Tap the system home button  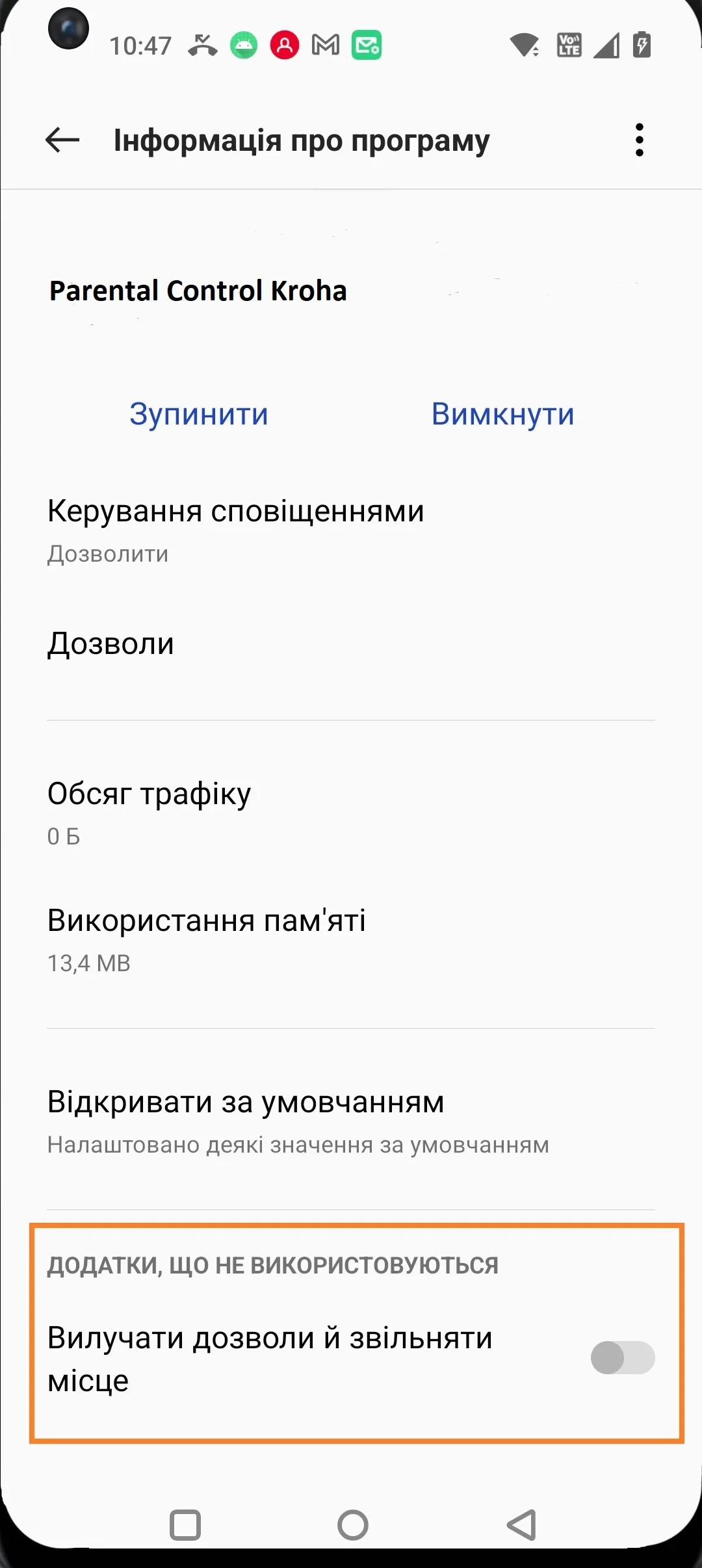[x=352, y=1524]
